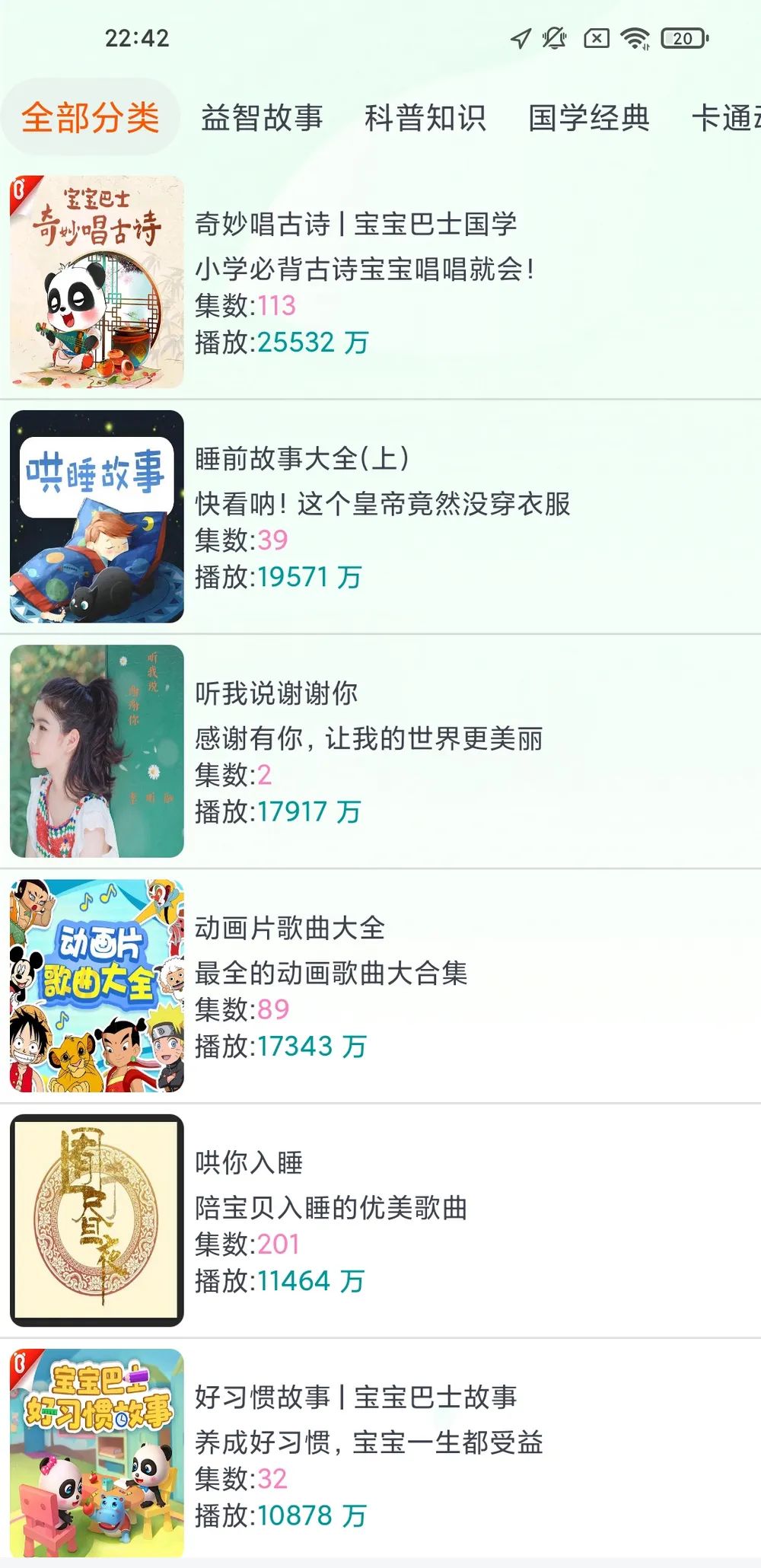Open the 国学经典 category tab

click(589, 118)
